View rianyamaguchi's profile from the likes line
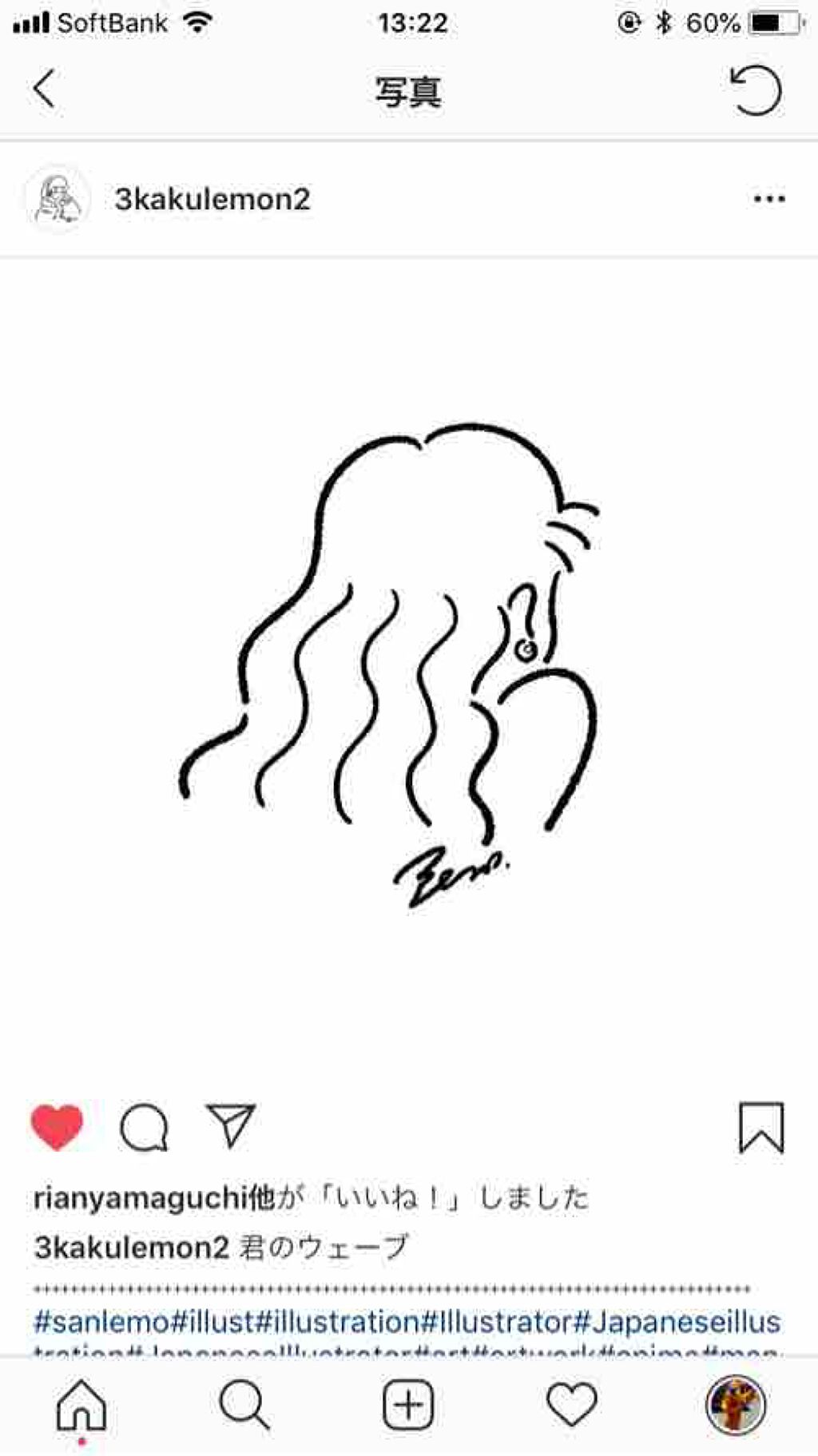Viewport: 818px width, 1456px height. [x=137, y=1198]
